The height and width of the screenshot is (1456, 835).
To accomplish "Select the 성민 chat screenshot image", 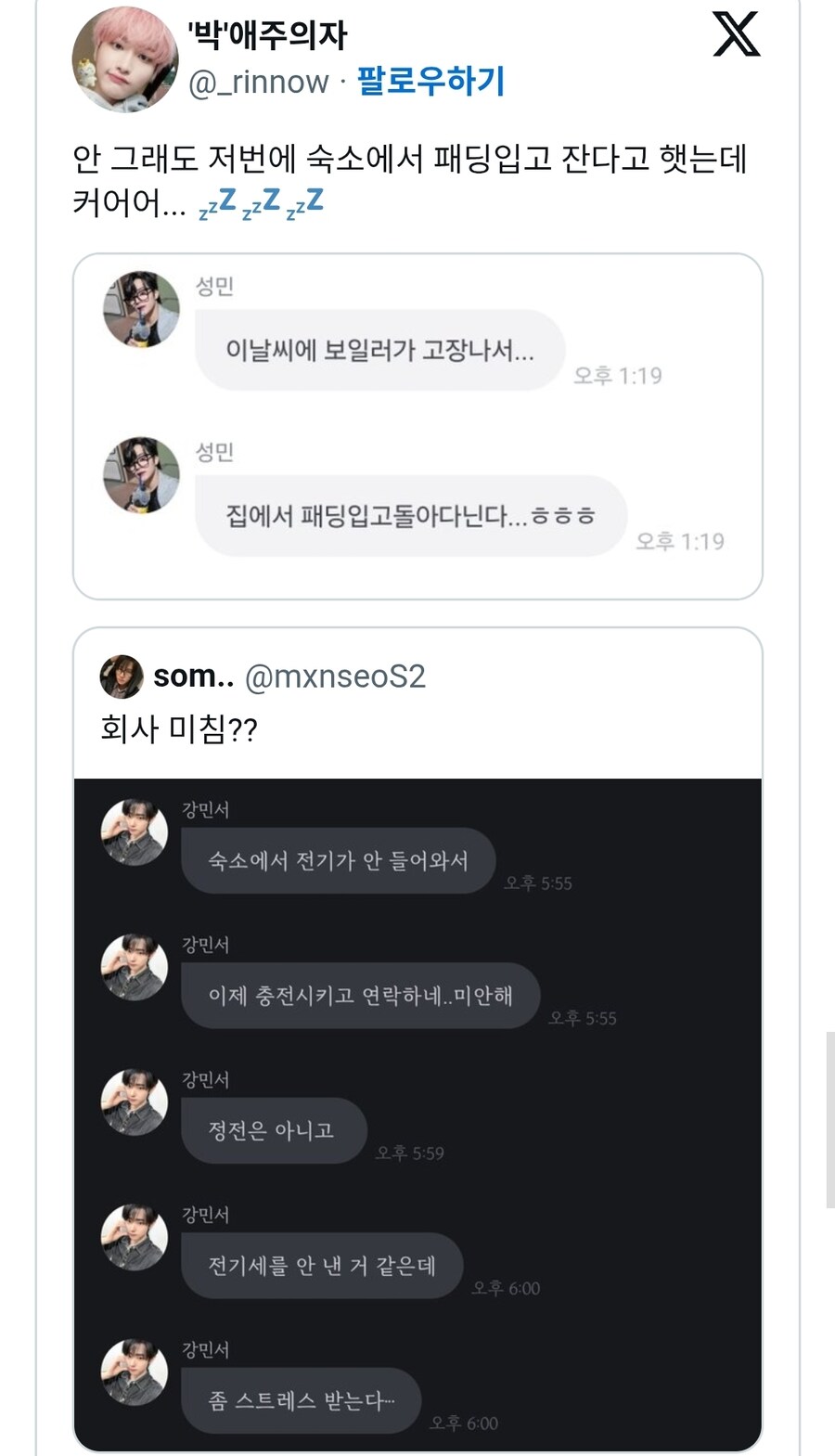I will click(417, 422).
